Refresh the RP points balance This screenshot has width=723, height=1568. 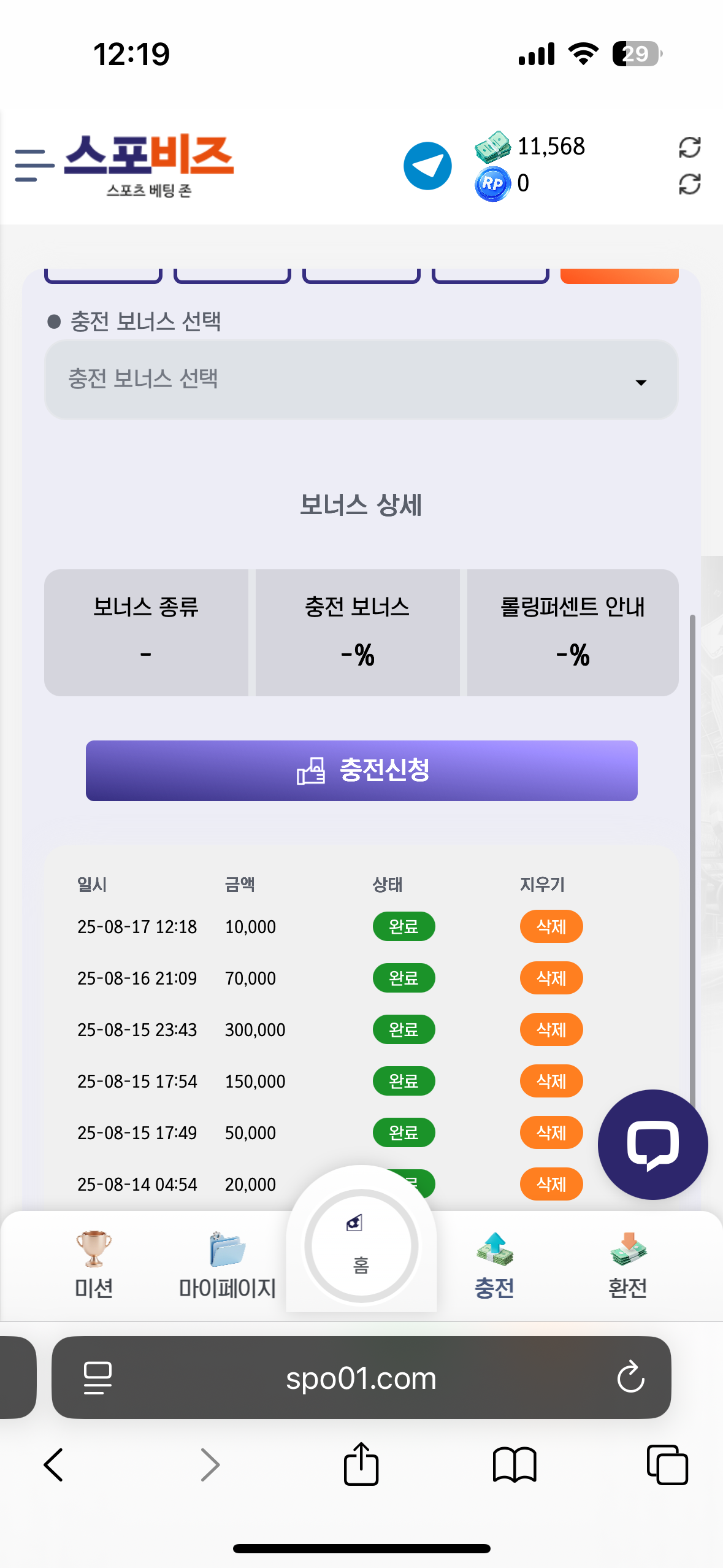coord(689,184)
